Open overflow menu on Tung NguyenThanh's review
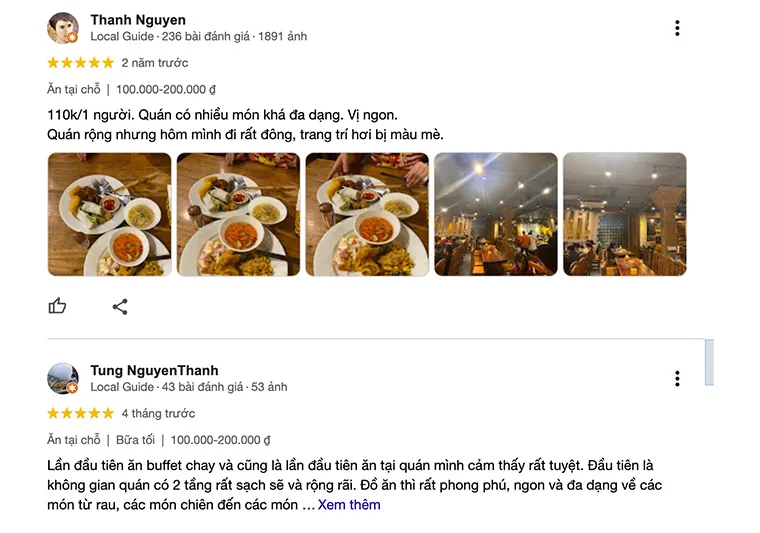 [677, 378]
